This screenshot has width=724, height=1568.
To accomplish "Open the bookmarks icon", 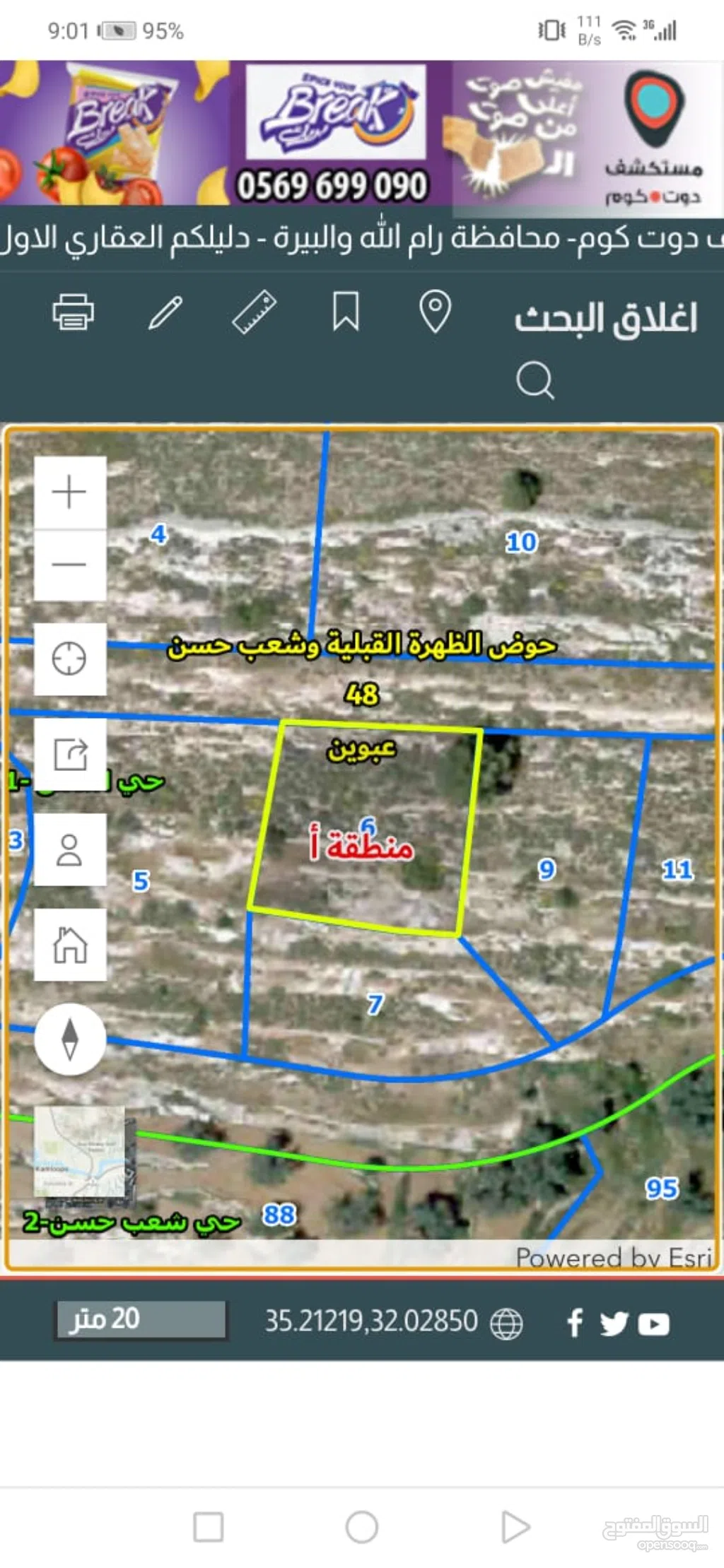I will [346, 312].
